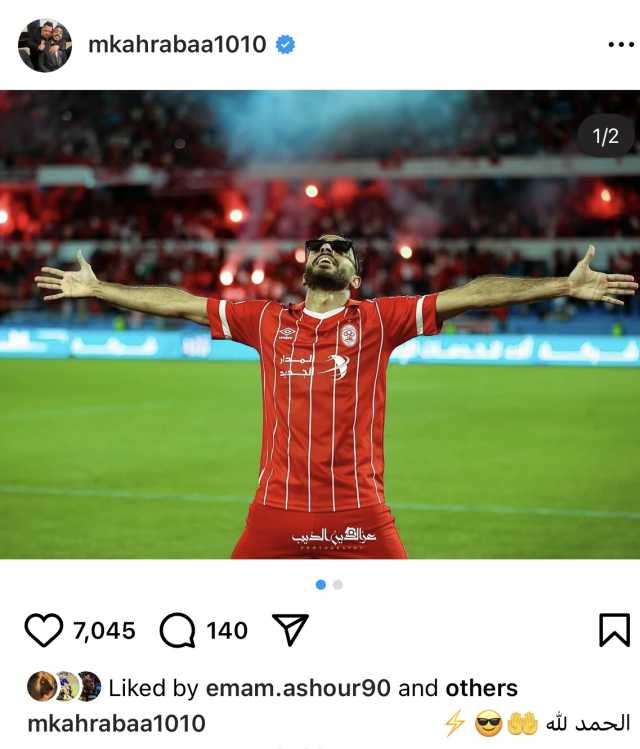Open the three-dot post options menu
The width and height of the screenshot is (640, 749).
pyautogui.click(x=620, y=45)
